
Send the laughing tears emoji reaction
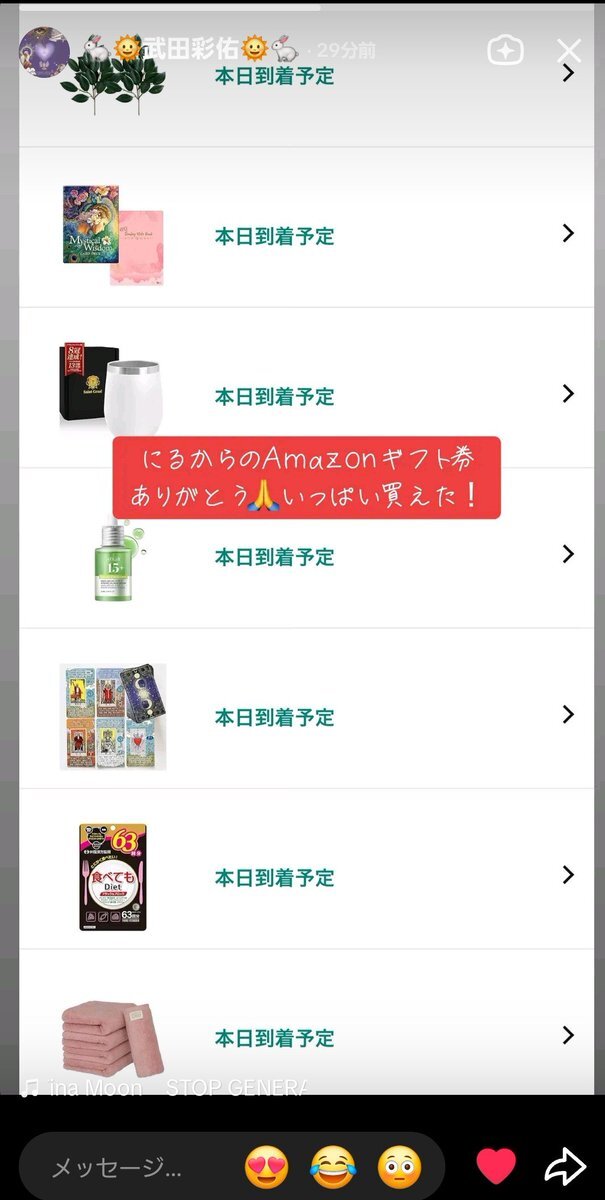pos(333,1167)
